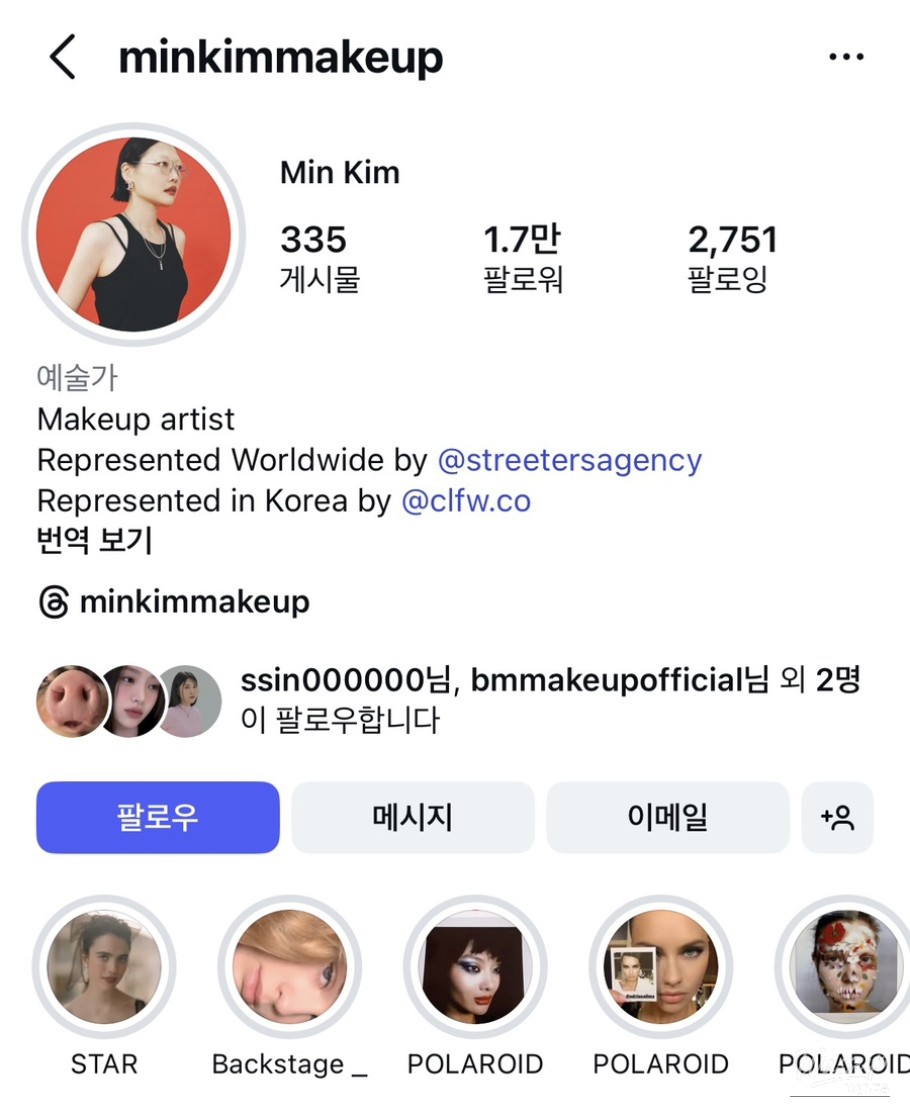Open the @streetersagency profile link
The image size is (910, 1117).
pos(569,461)
